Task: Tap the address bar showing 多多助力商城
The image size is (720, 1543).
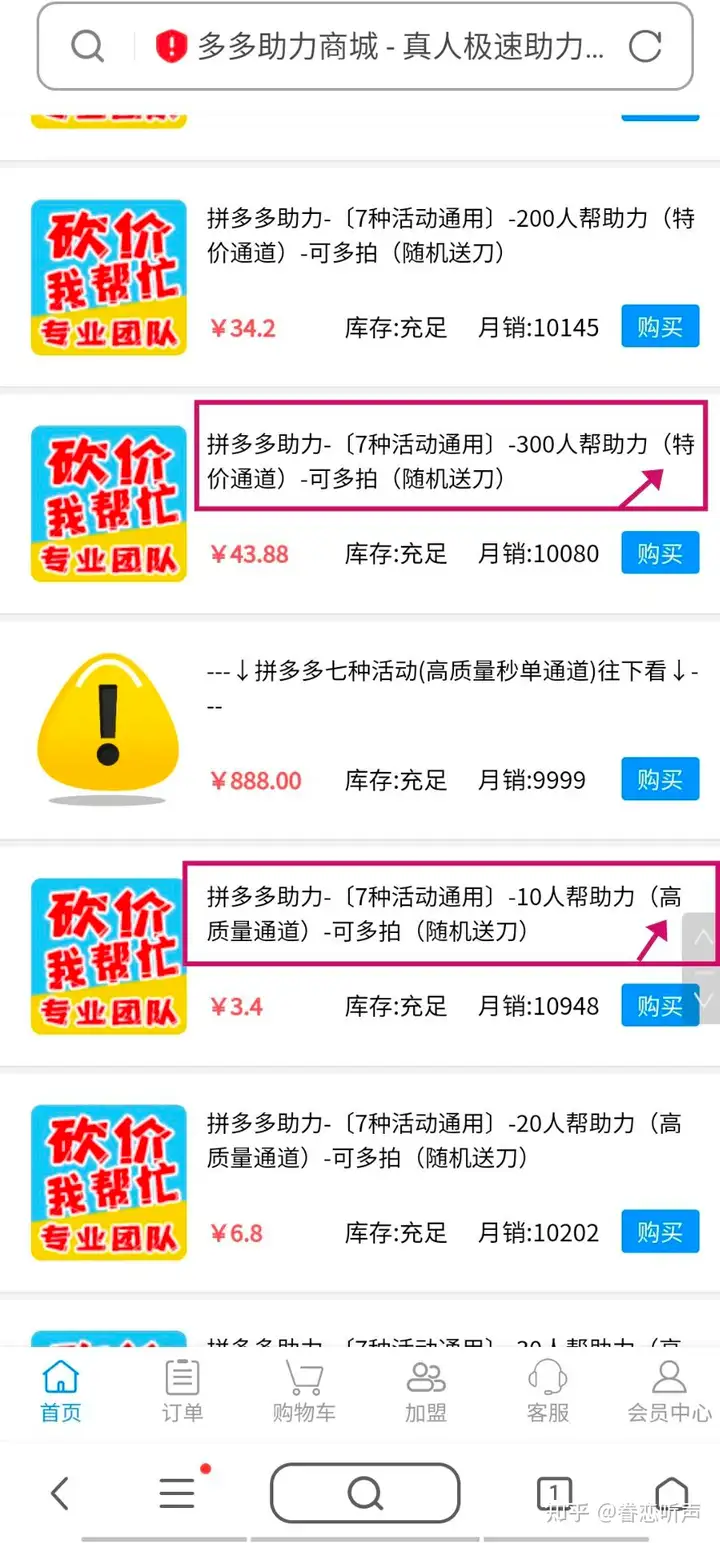Action: (x=400, y=46)
